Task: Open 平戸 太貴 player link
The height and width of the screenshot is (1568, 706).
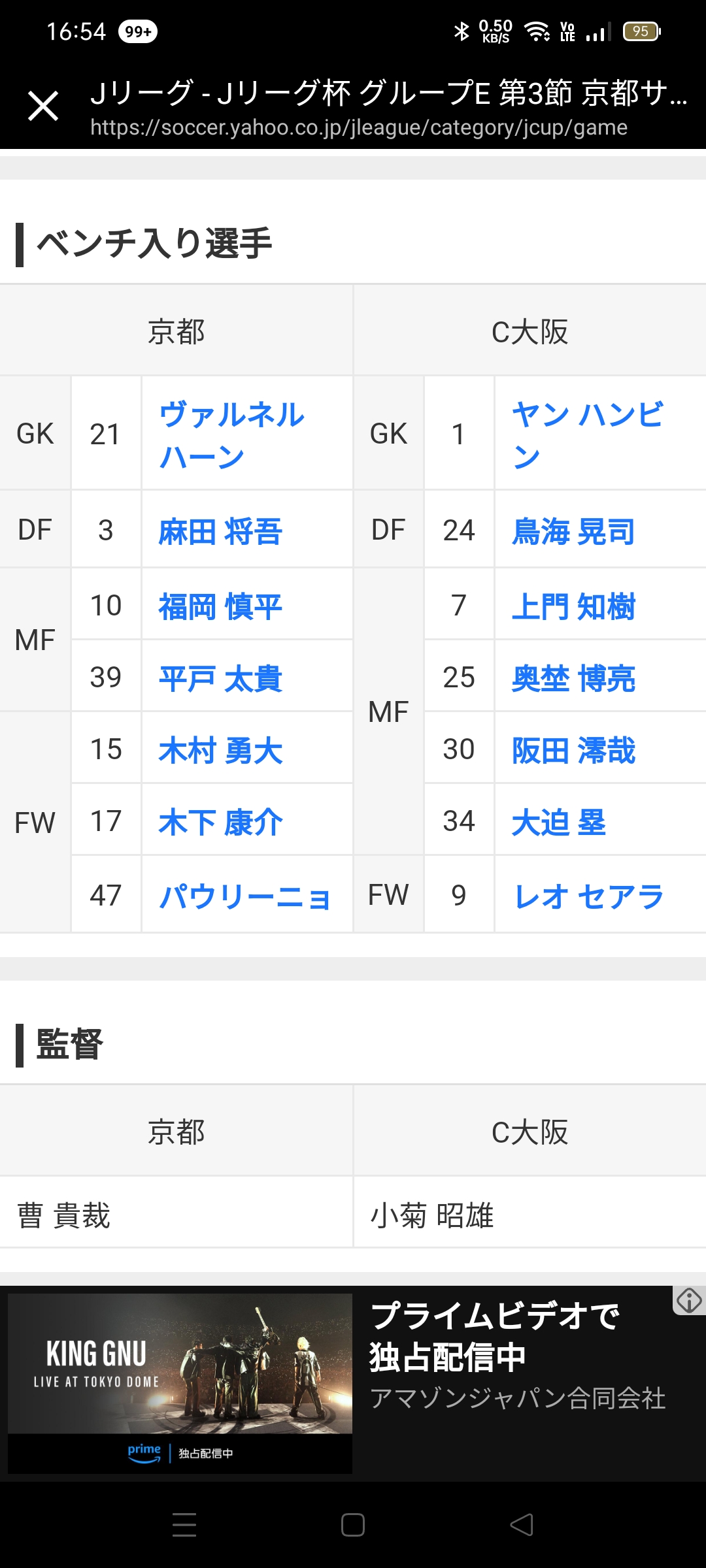Action: coord(220,678)
